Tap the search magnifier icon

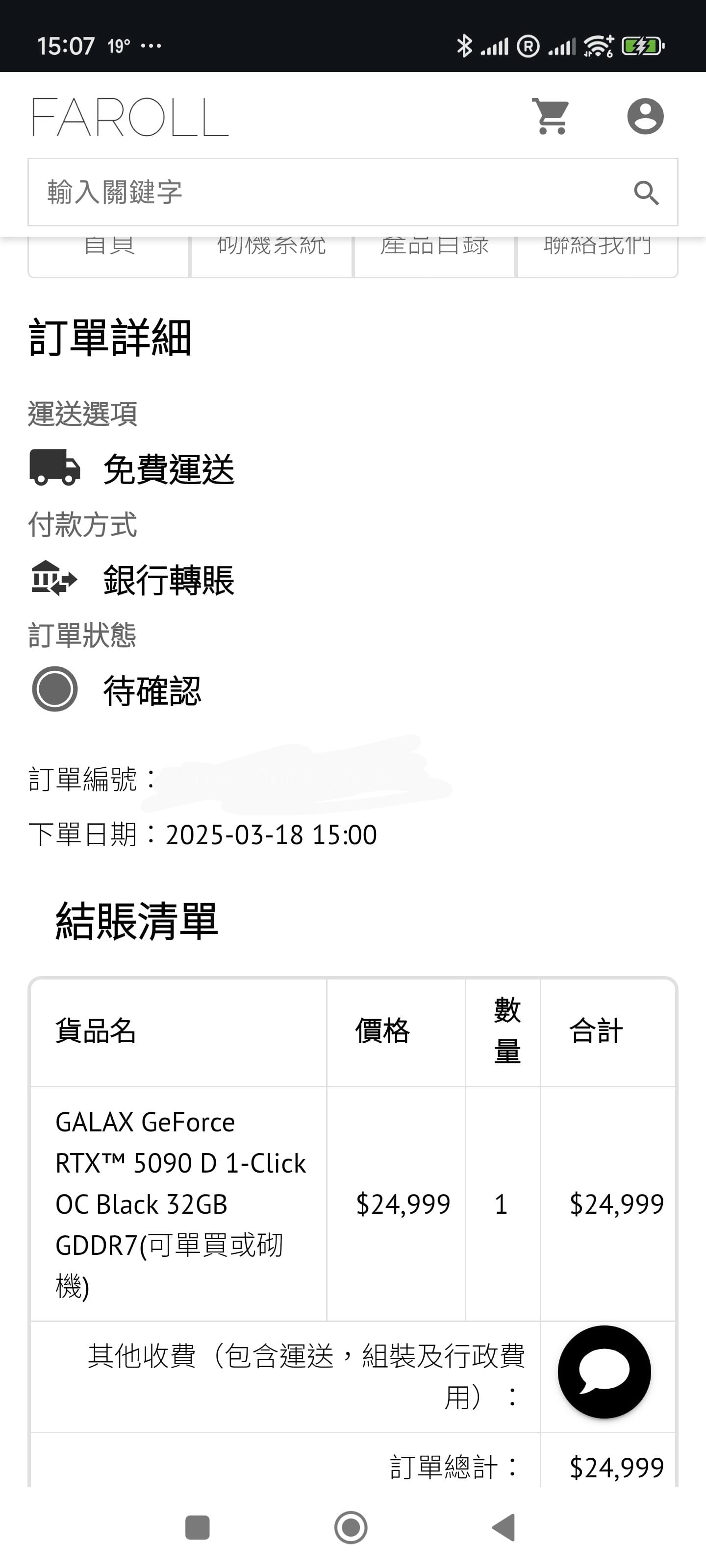(646, 193)
